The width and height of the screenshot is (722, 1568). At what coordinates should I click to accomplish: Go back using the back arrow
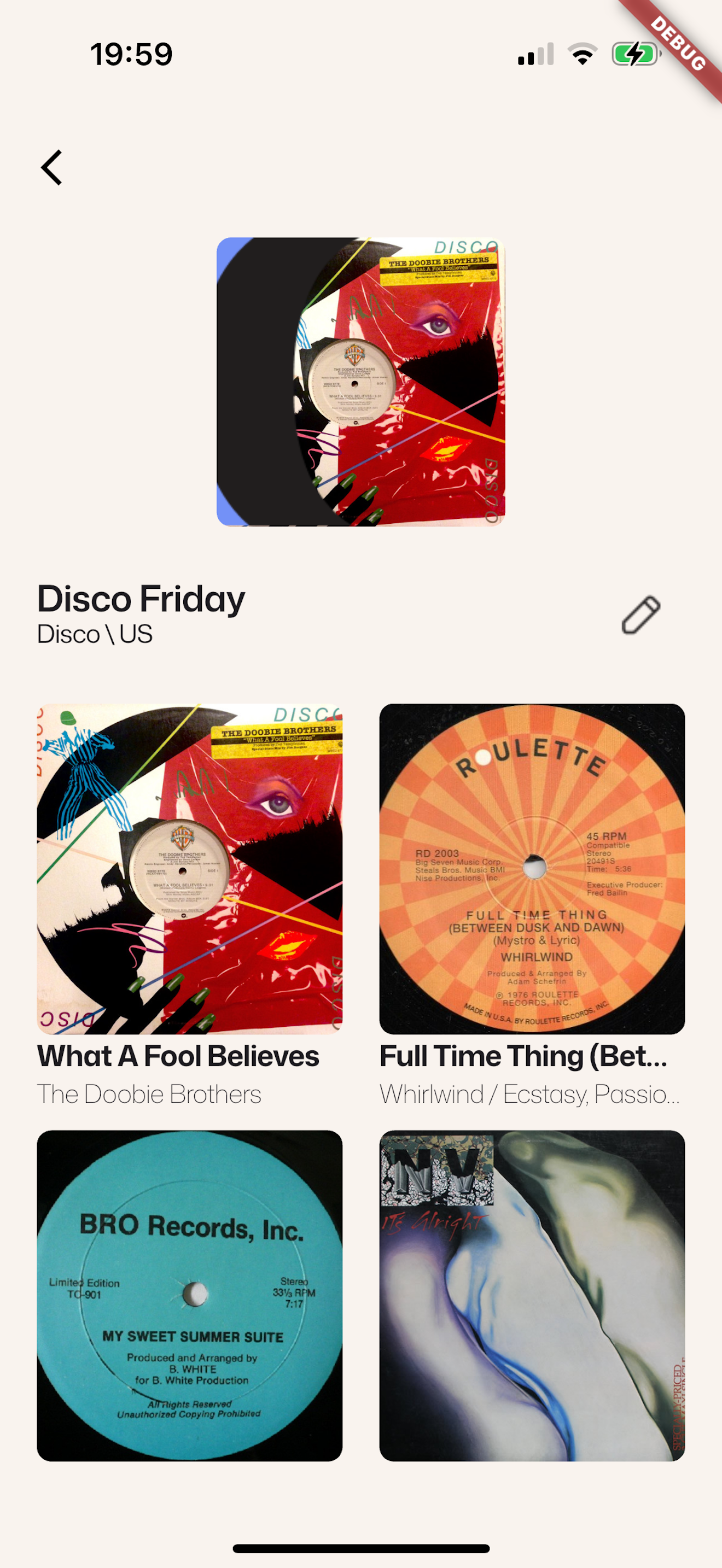click(x=52, y=167)
